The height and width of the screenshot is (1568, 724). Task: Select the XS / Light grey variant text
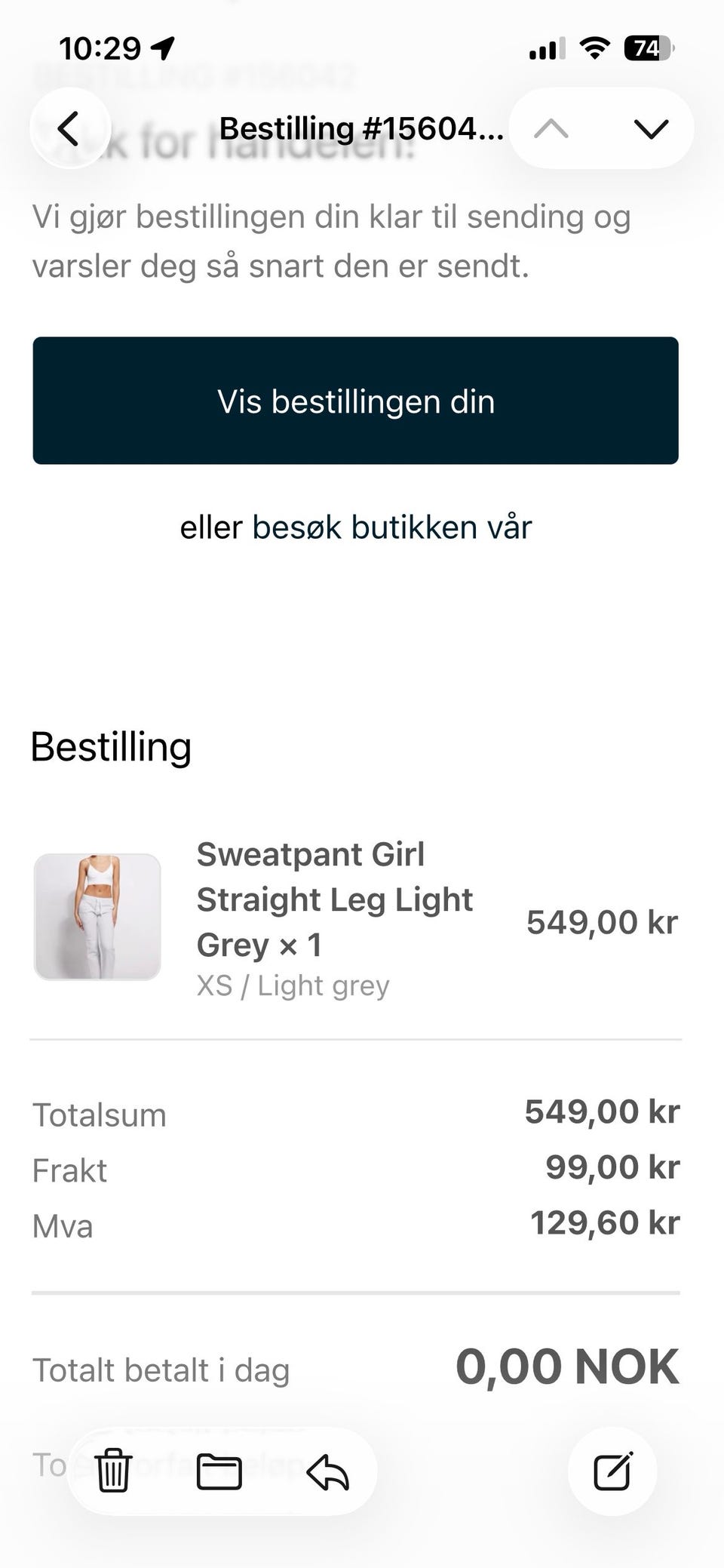tap(293, 984)
